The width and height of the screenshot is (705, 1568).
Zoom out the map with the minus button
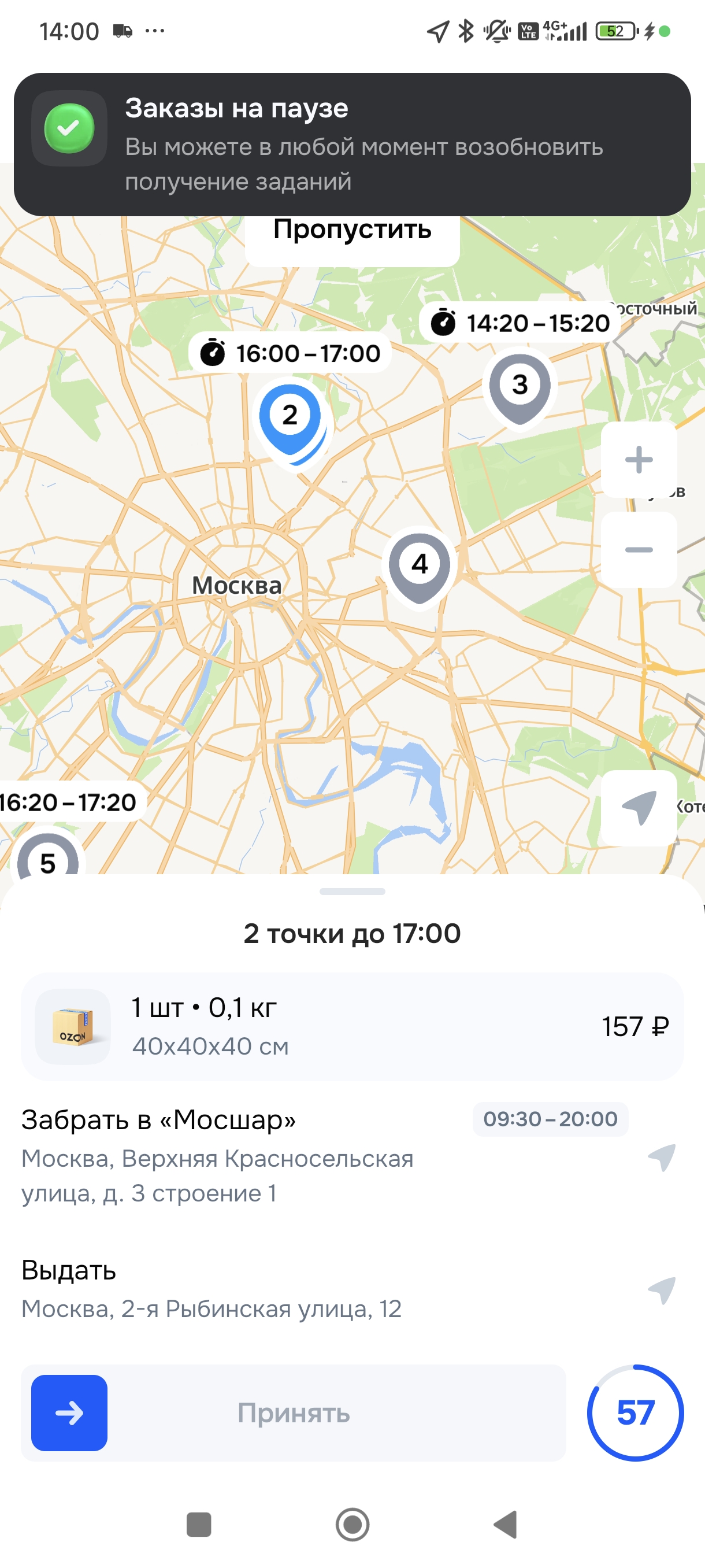(x=638, y=550)
